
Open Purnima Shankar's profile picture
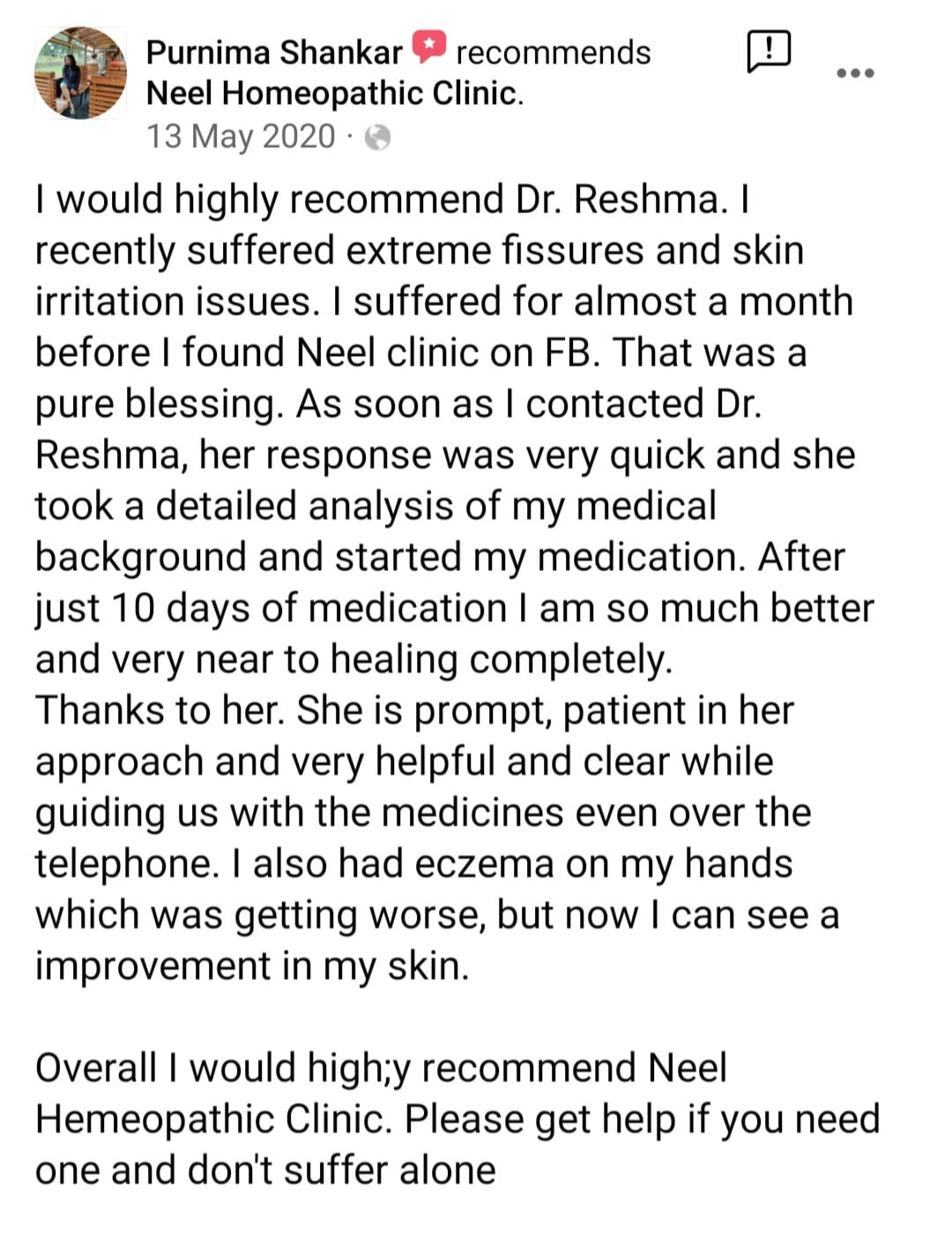click(x=80, y=73)
